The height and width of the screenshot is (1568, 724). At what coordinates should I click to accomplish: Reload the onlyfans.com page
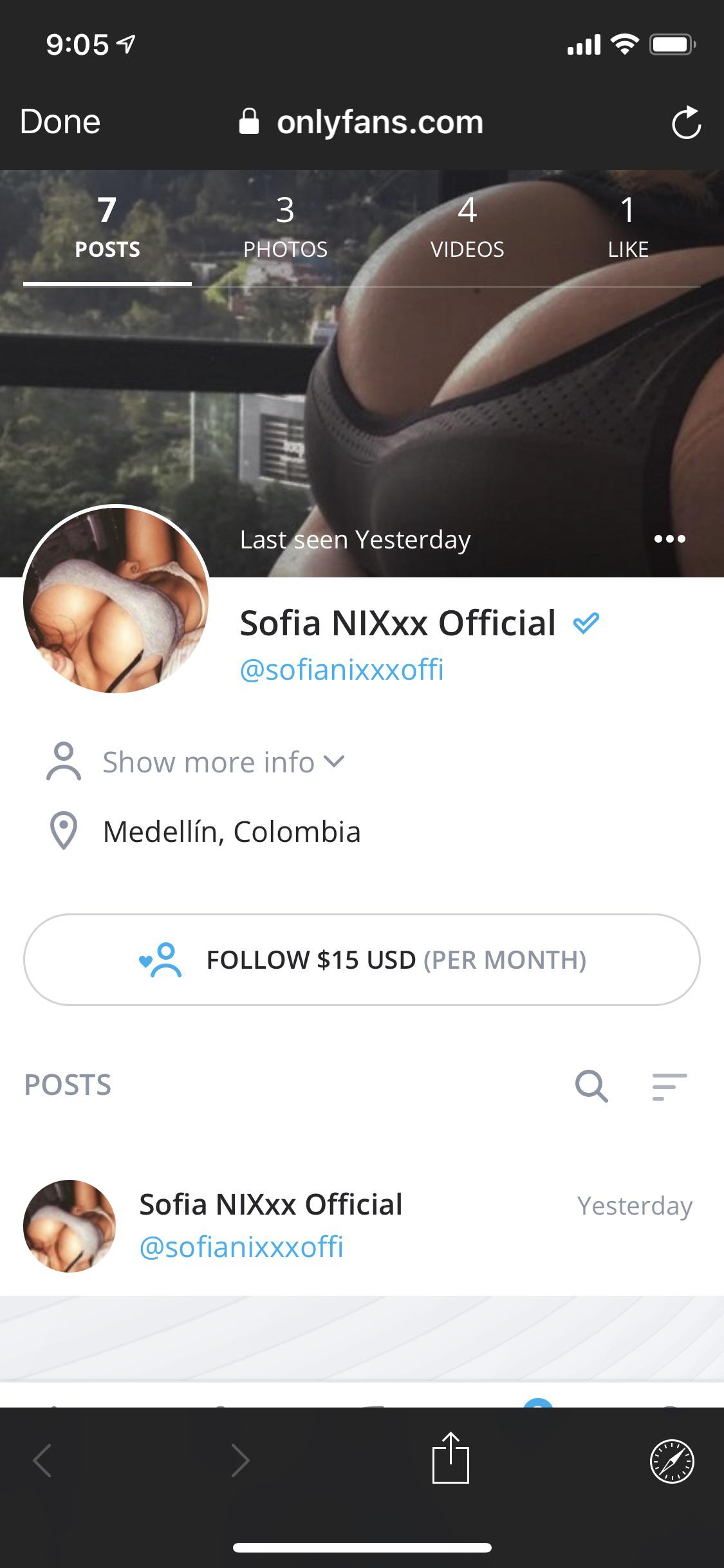coord(686,122)
